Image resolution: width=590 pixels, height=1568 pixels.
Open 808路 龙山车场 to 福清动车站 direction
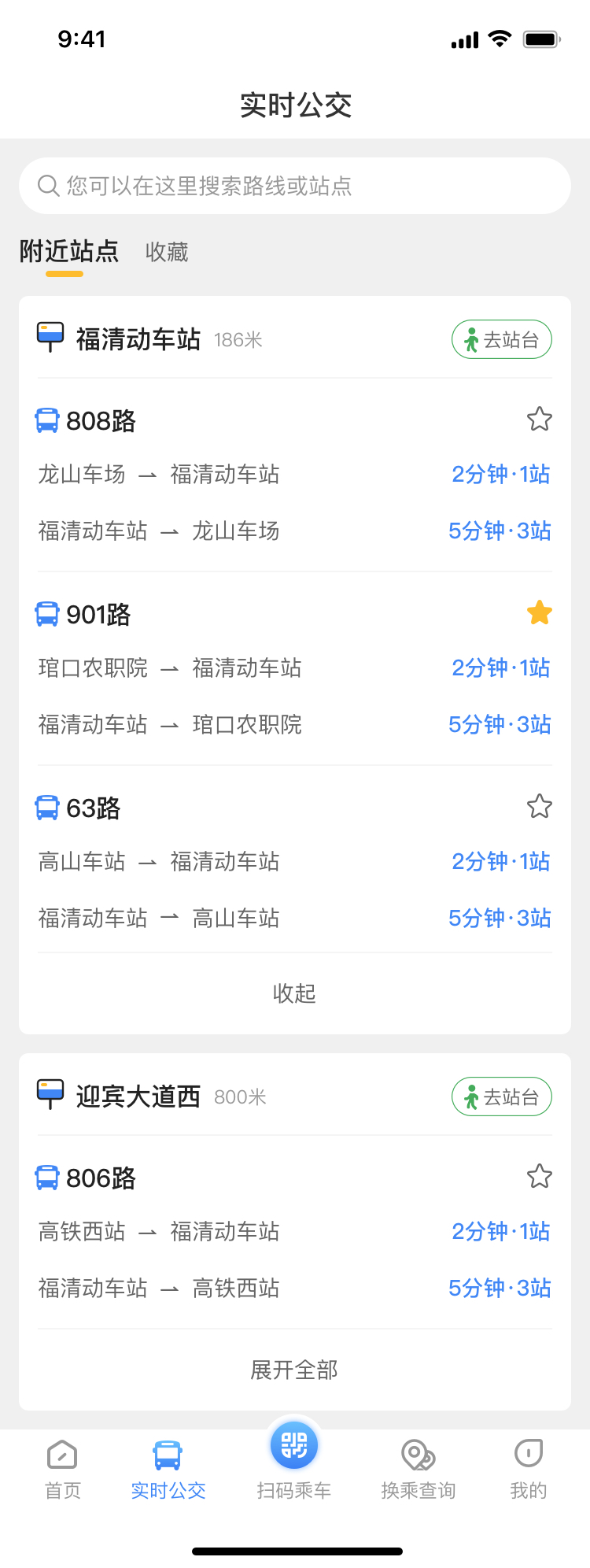pos(294,475)
